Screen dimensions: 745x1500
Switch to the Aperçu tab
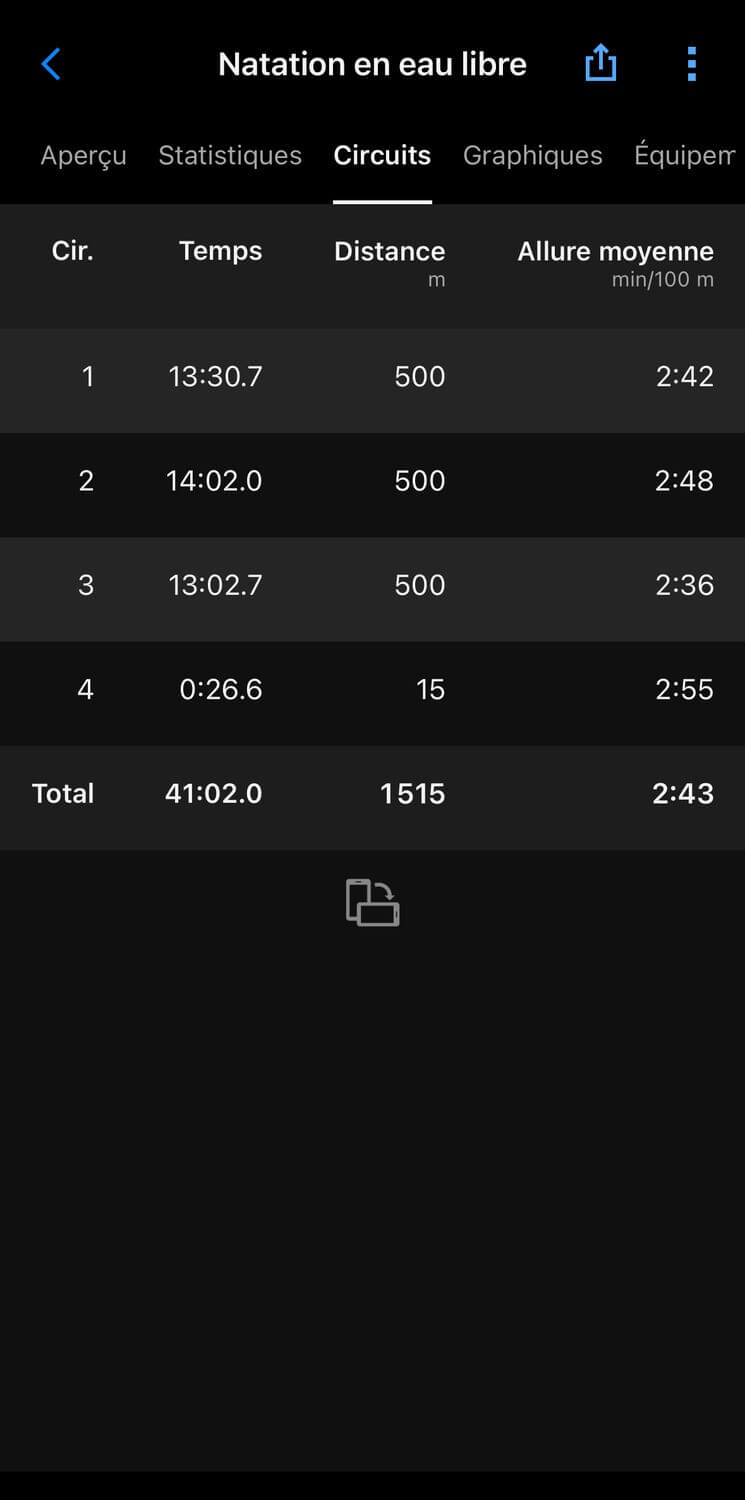click(83, 156)
